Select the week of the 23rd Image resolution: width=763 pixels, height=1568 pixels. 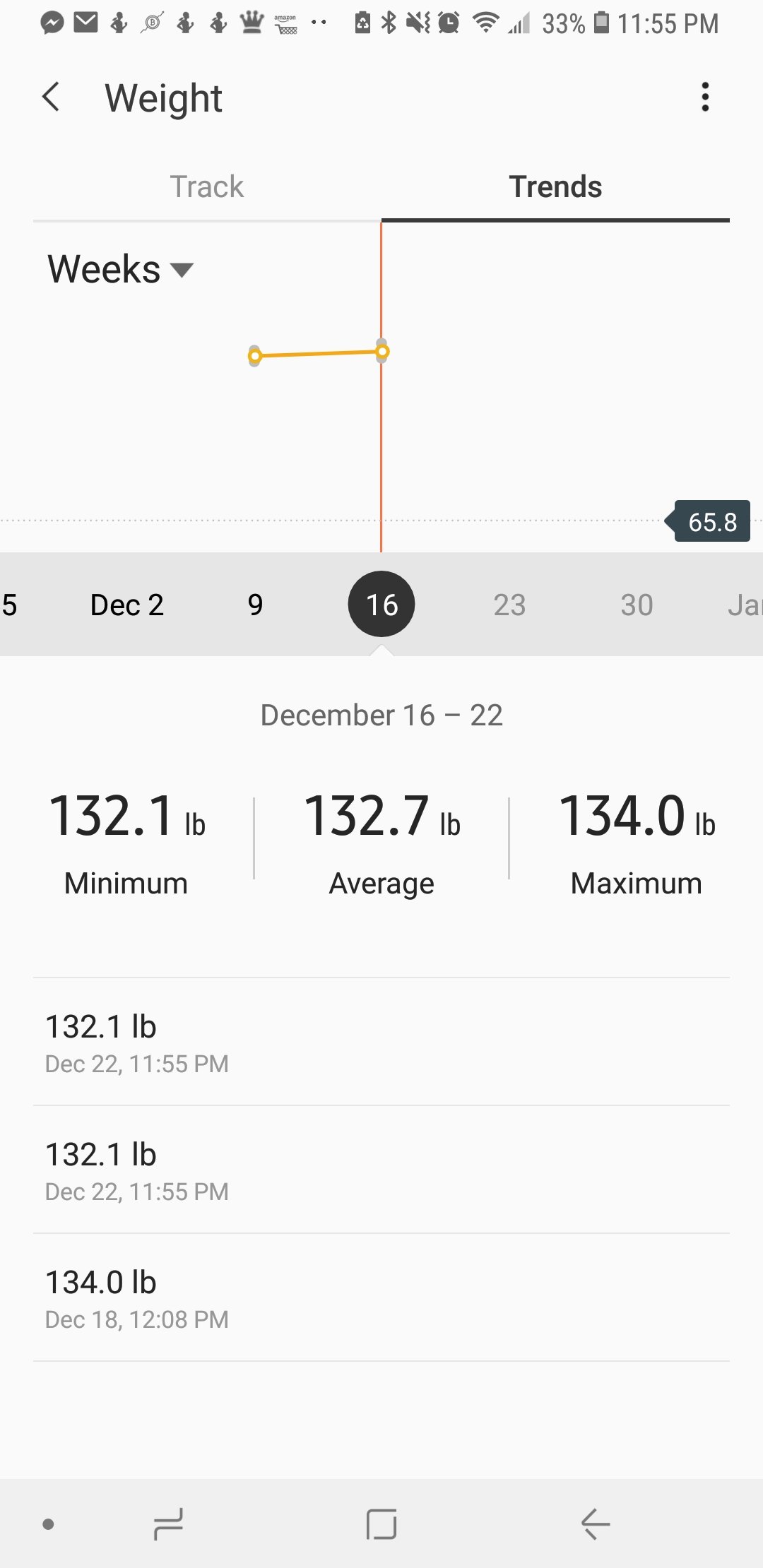click(509, 605)
